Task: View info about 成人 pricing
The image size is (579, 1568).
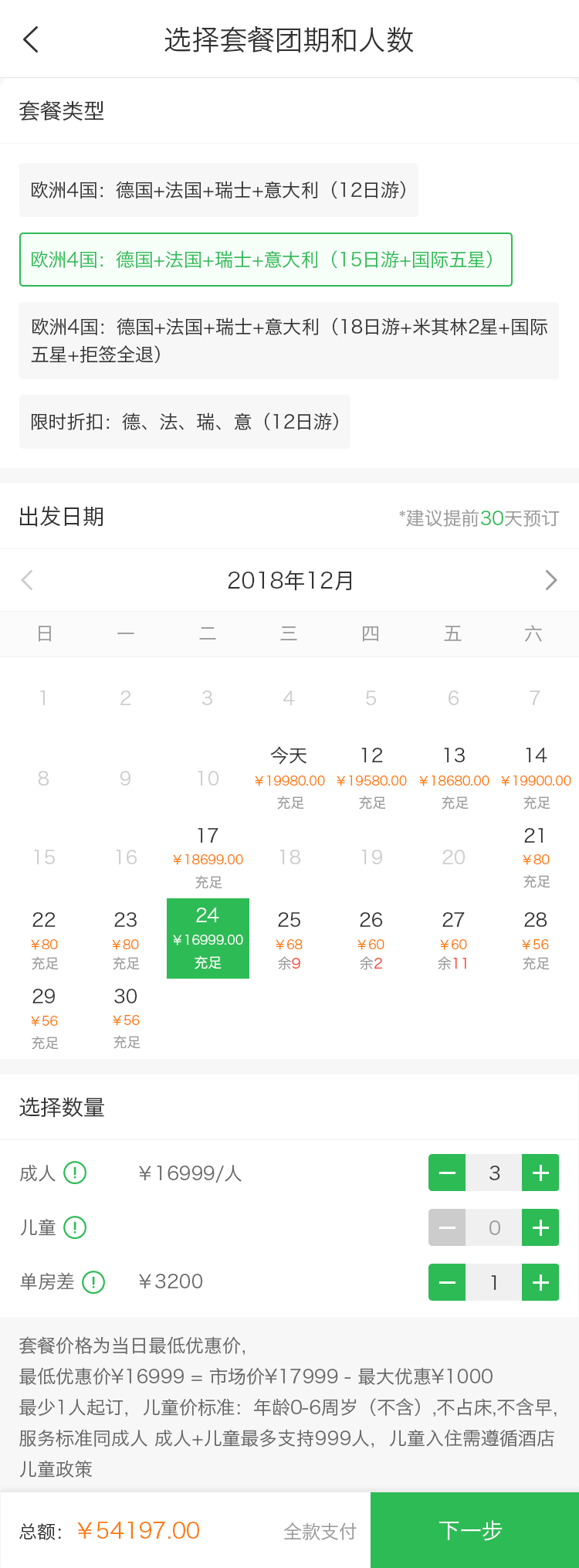Action: click(75, 1173)
